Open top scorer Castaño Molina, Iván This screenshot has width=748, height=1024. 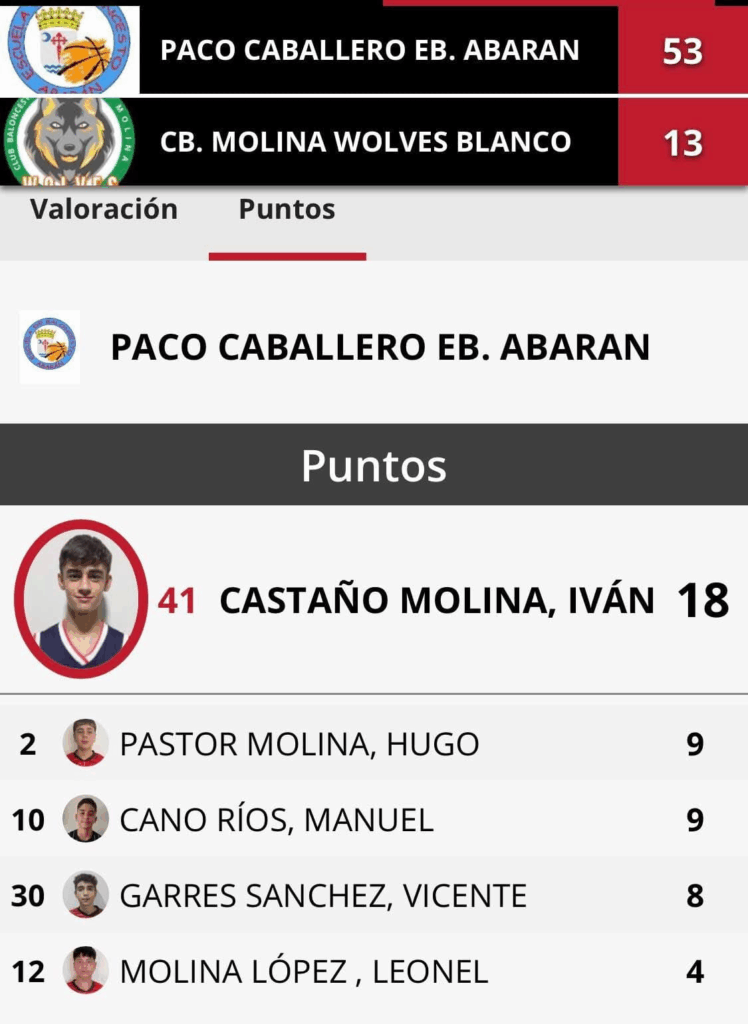click(436, 600)
